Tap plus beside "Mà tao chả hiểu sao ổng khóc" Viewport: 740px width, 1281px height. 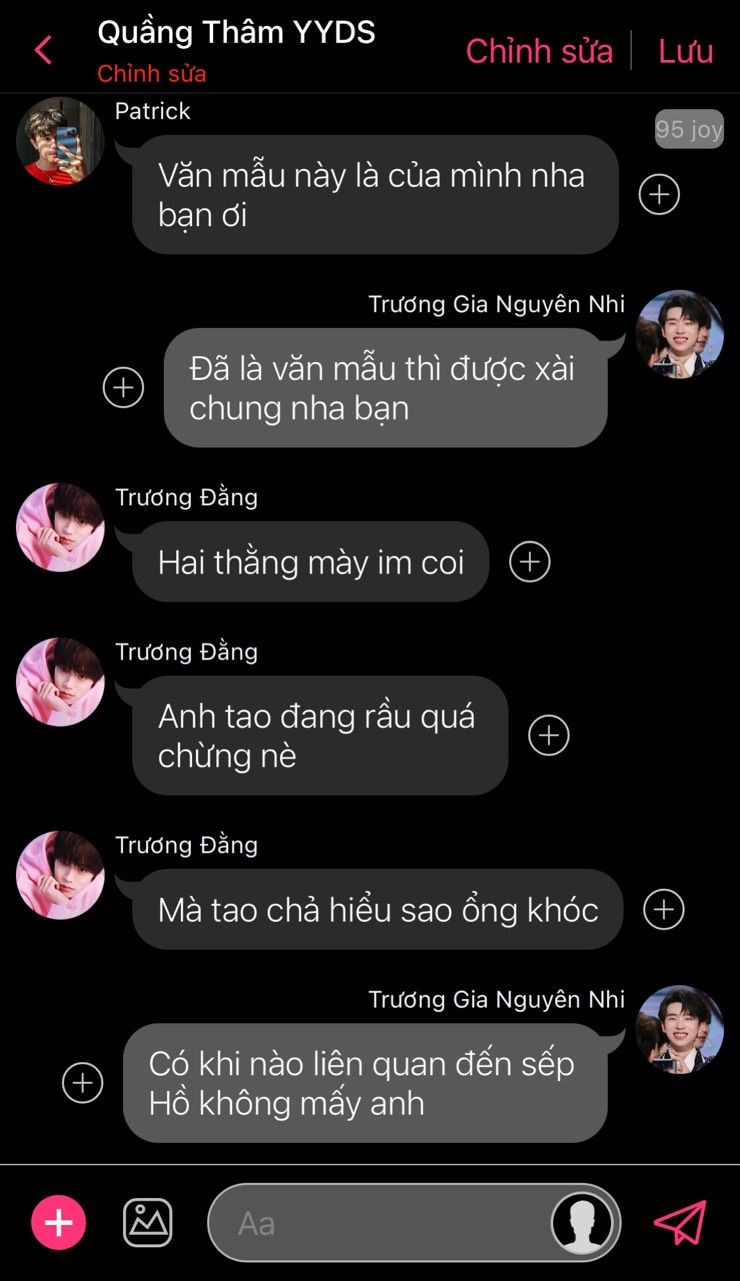click(664, 909)
